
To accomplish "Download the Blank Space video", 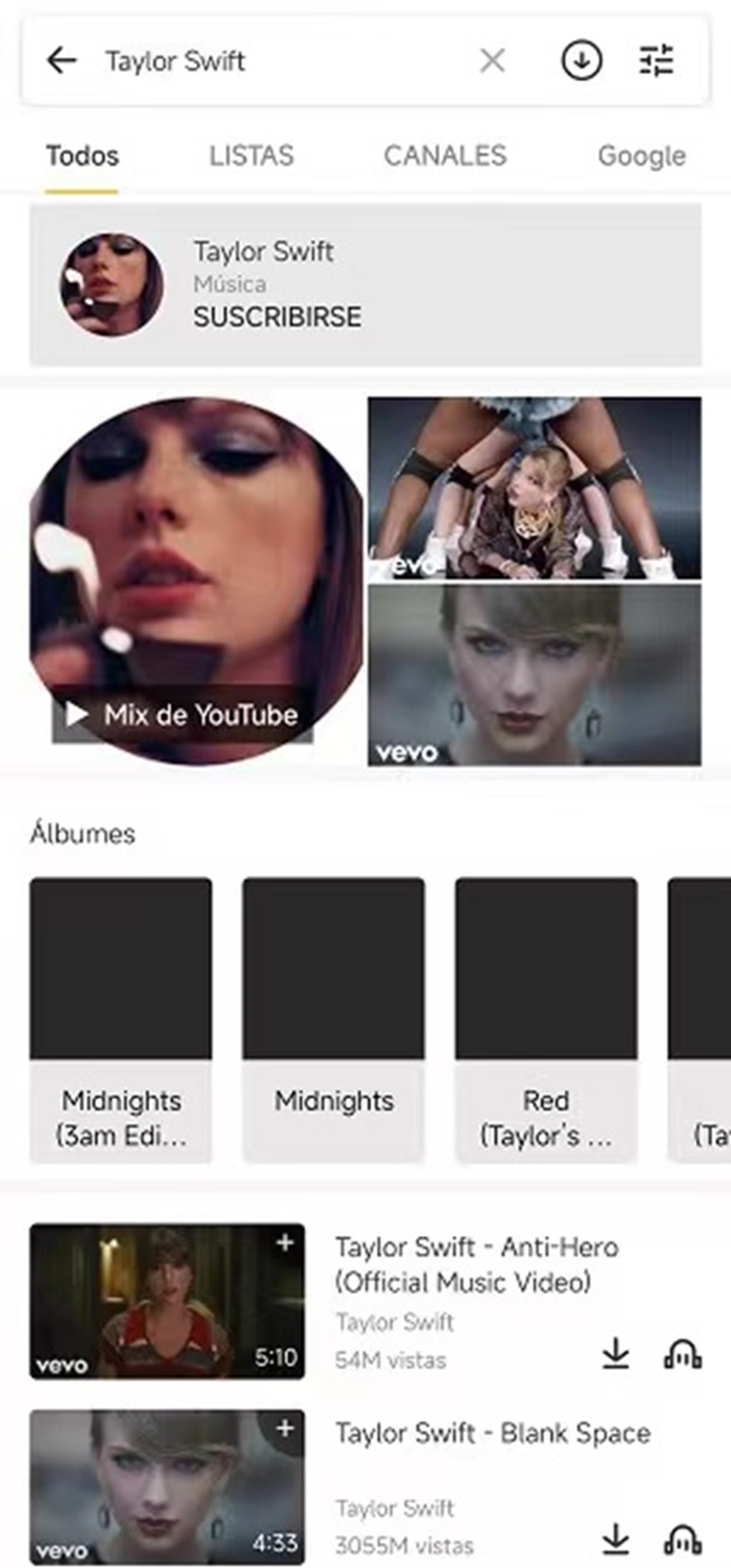I will click(x=616, y=1538).
